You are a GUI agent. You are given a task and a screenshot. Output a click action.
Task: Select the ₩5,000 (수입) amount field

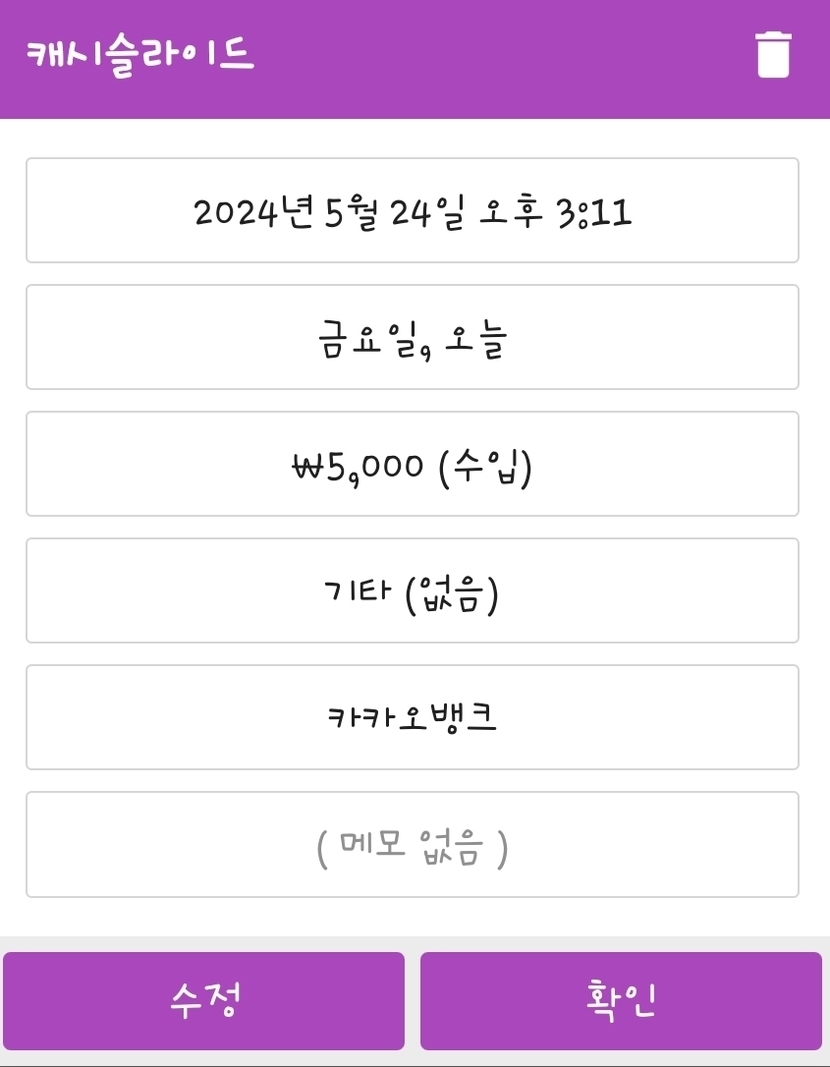point(412,463)
